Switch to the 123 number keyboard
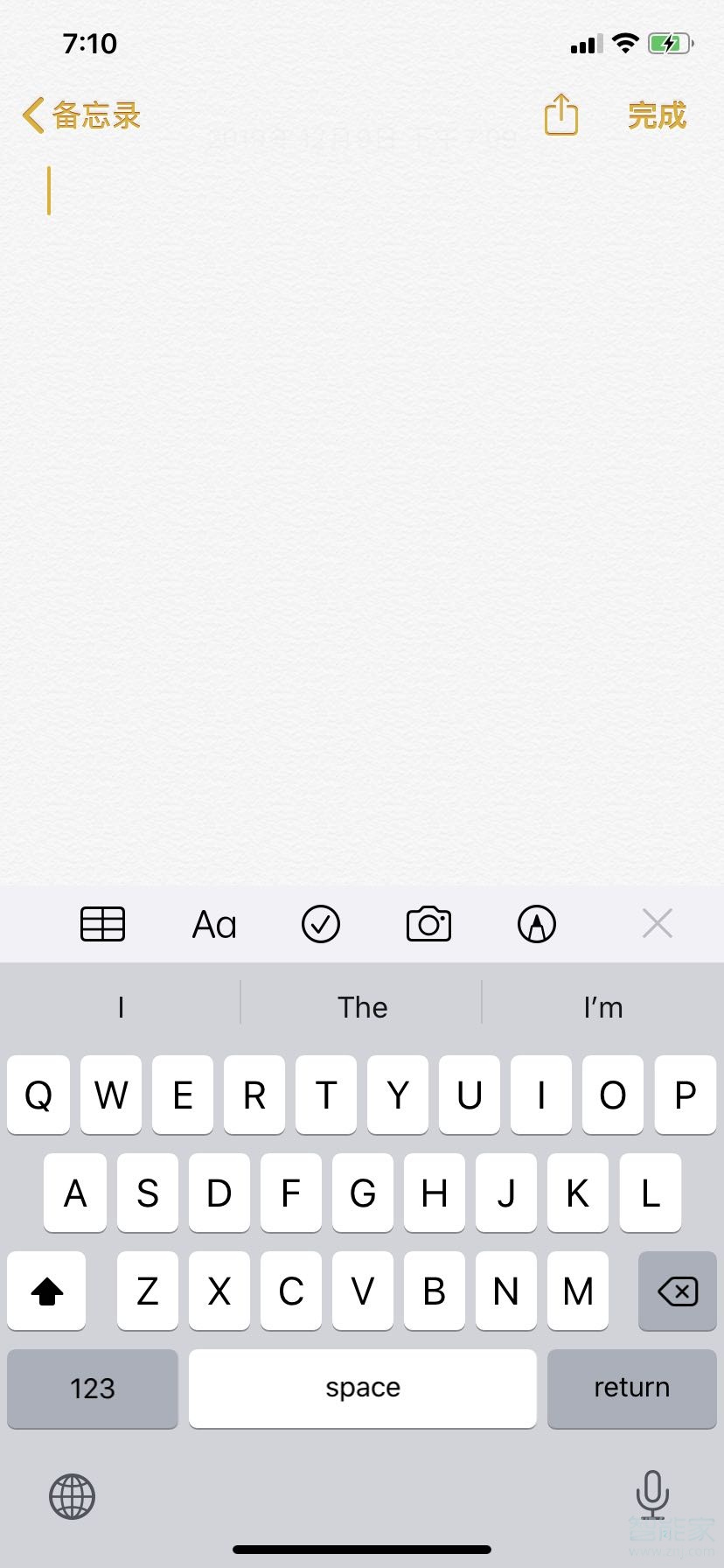Image resolution: width=724 pixels, height=1568 pixels. (92, 1388)
